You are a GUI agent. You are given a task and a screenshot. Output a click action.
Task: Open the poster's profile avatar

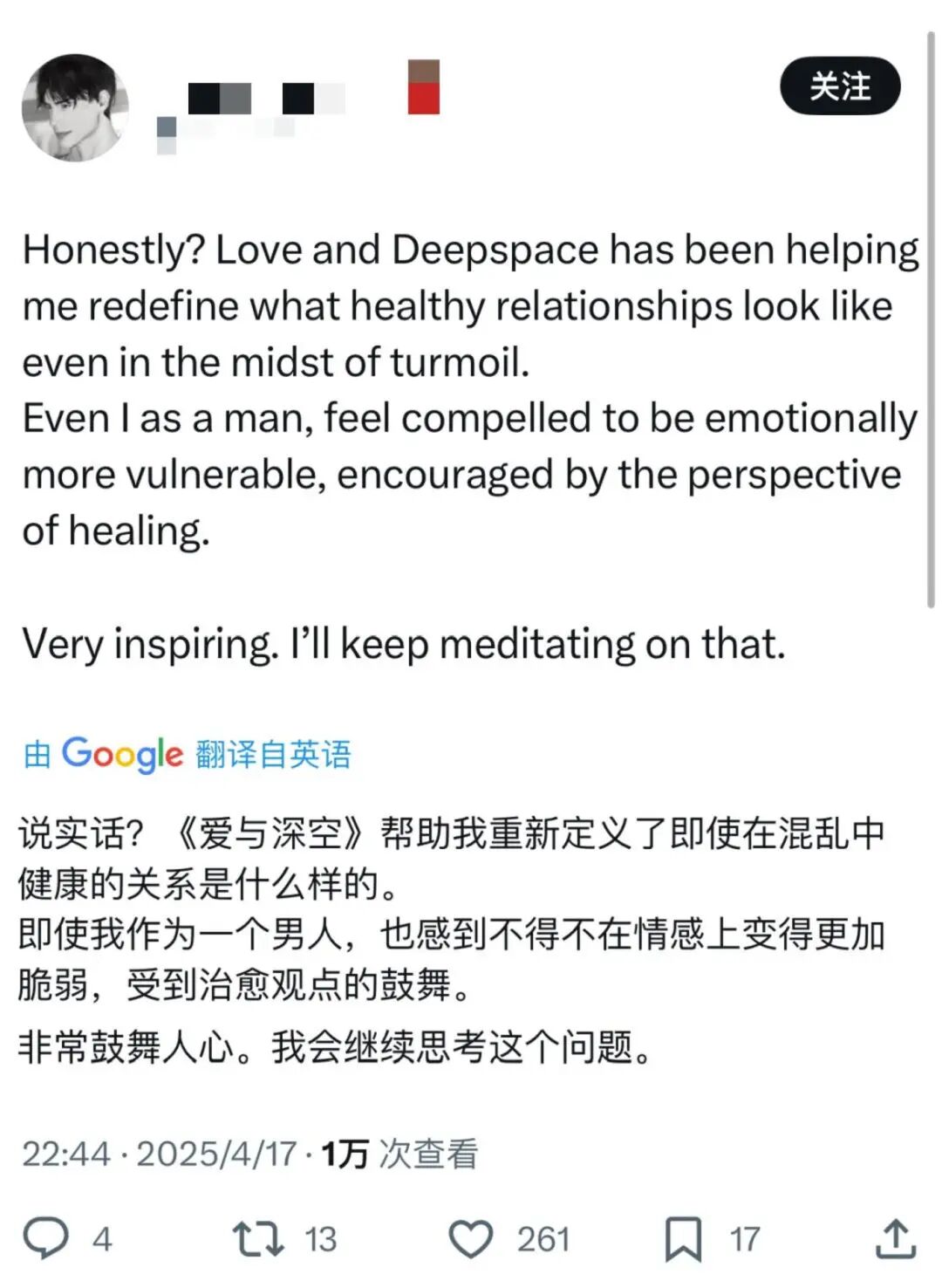pyautogui.click(x=75, y=107)
